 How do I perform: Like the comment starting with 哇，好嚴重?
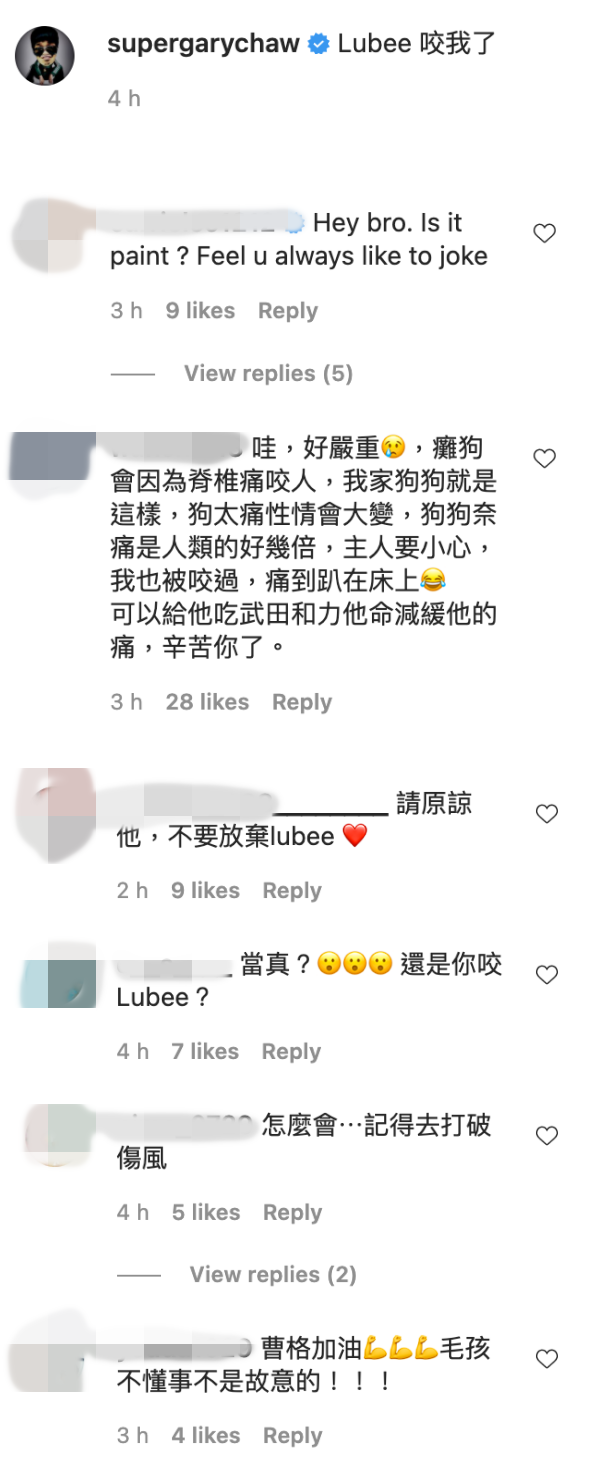point(545,459)
